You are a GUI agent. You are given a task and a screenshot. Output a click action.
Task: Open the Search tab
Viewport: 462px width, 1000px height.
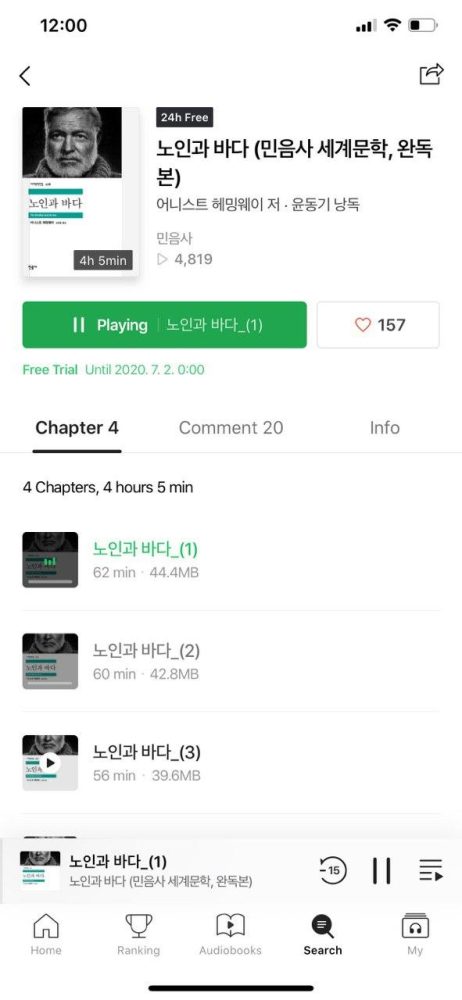point(323,934)
